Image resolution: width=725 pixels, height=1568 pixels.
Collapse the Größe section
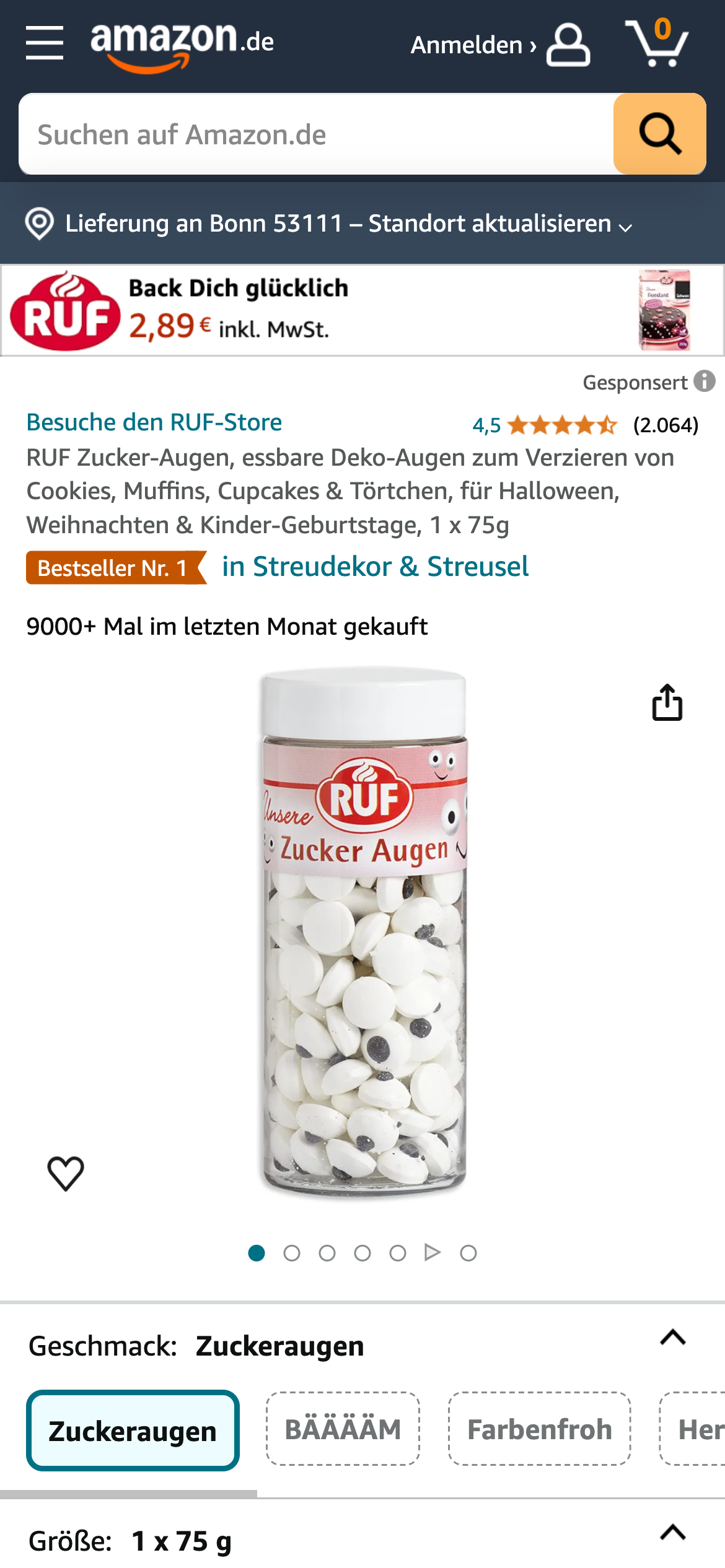[673, 1533]
